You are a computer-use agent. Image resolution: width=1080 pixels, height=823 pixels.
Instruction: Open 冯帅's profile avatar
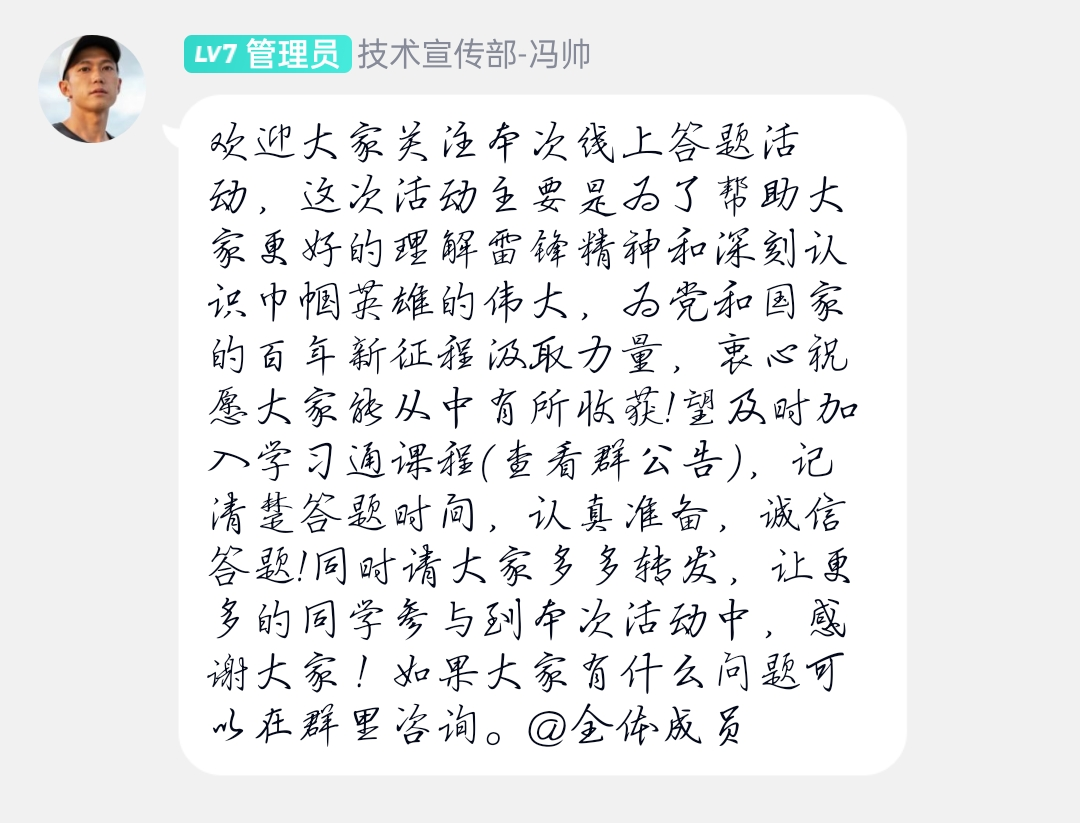pyautogui.click(x=91, y=89)
